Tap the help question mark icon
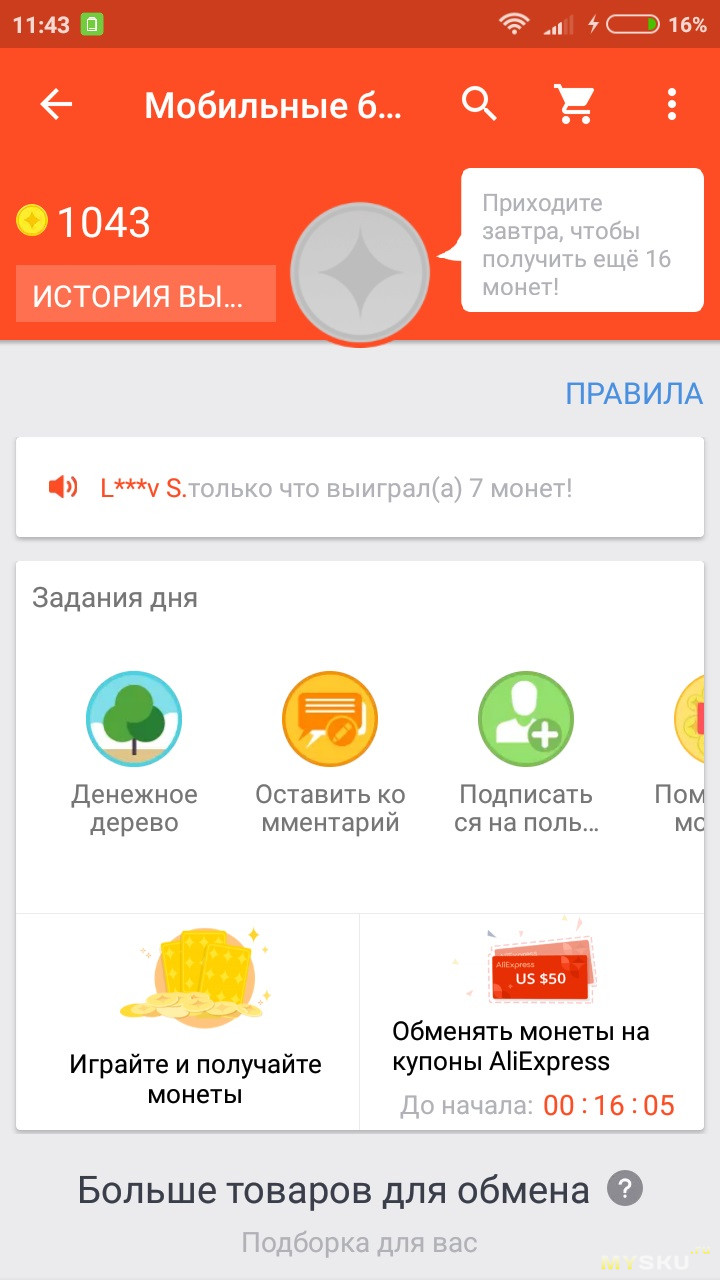 pyautogui.click(x=625, y=1189)
